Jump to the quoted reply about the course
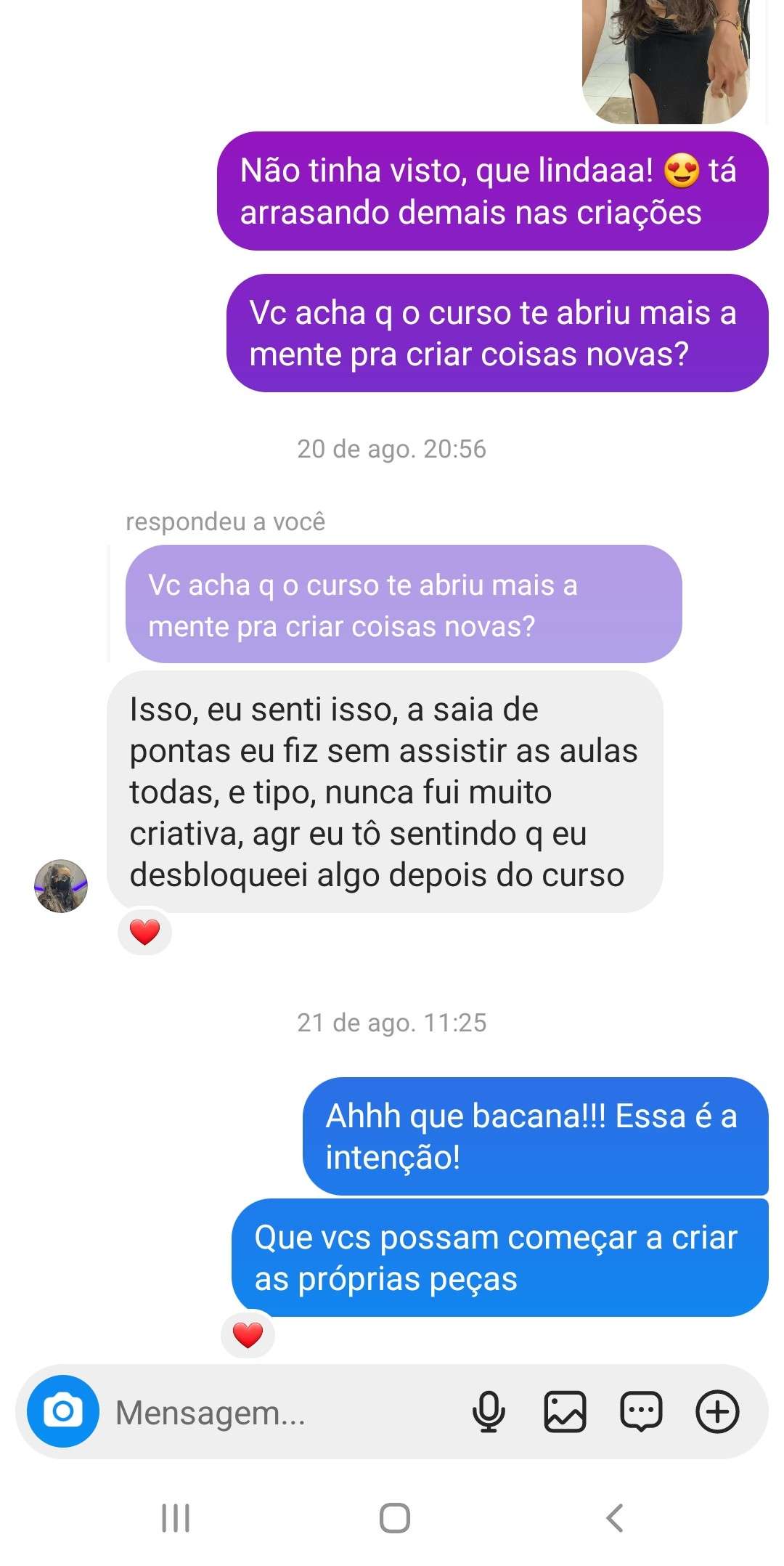The width and height of the screenshot is (784, 1566). click(403, 604)
